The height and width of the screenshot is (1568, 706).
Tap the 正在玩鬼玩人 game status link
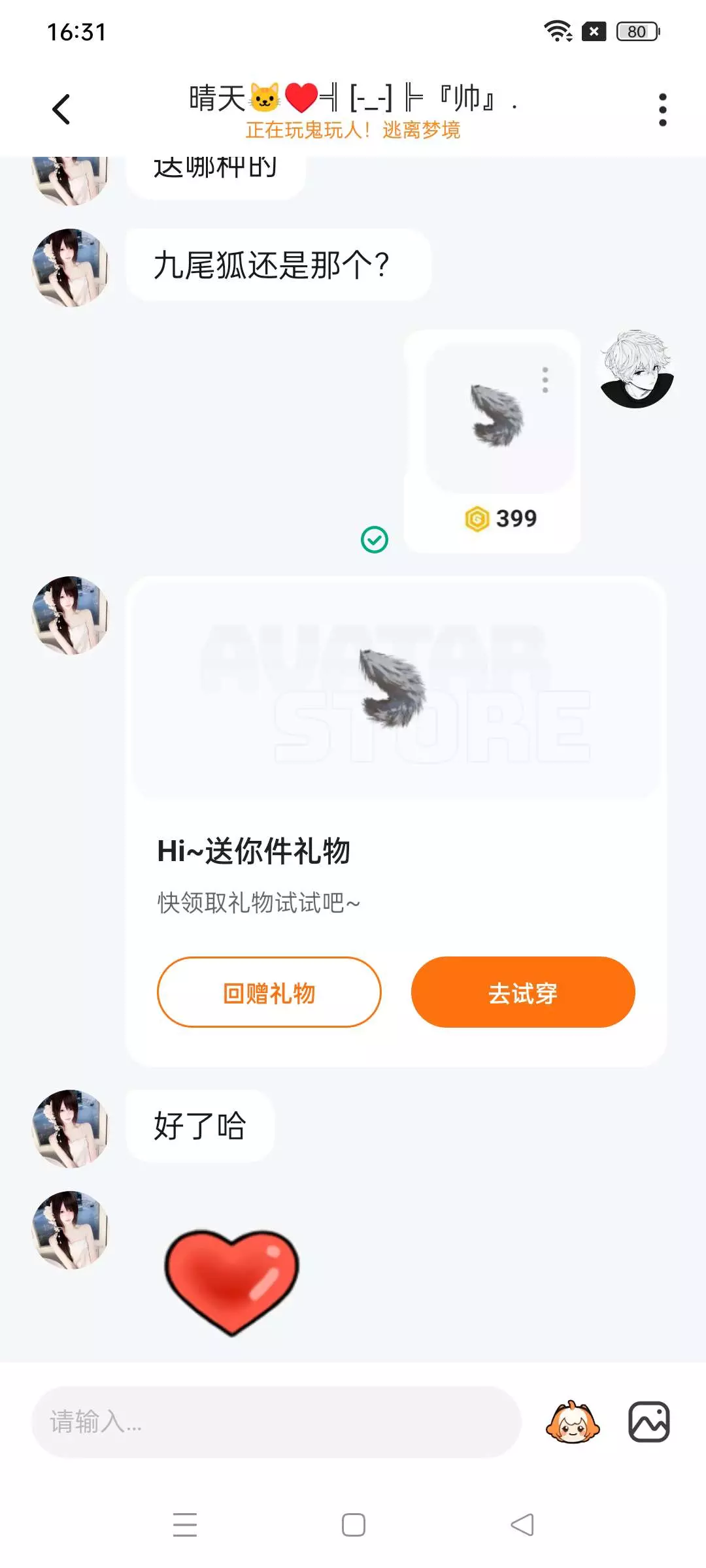point(353,130)
